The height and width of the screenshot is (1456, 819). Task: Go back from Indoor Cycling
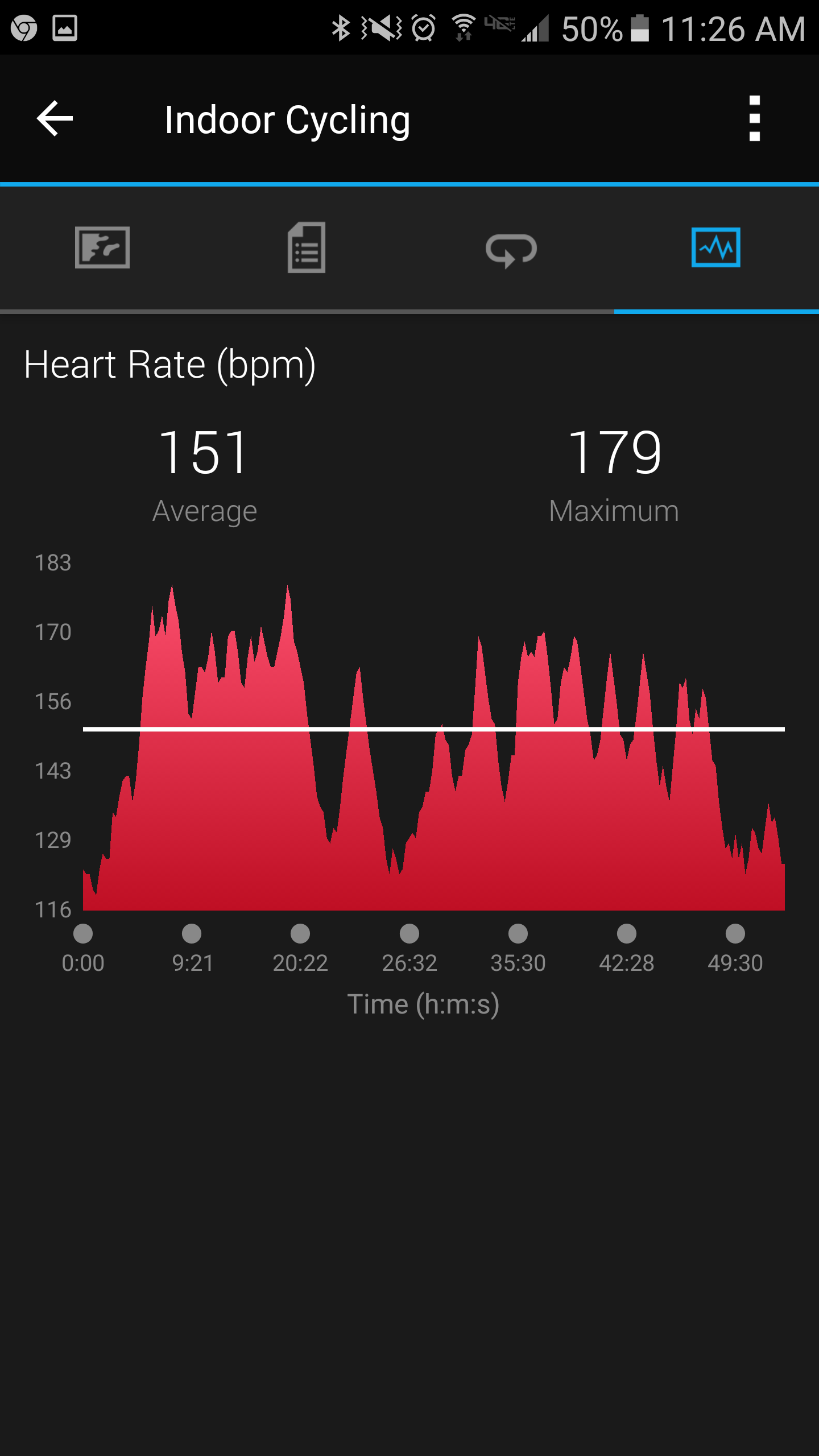point(55,118)
